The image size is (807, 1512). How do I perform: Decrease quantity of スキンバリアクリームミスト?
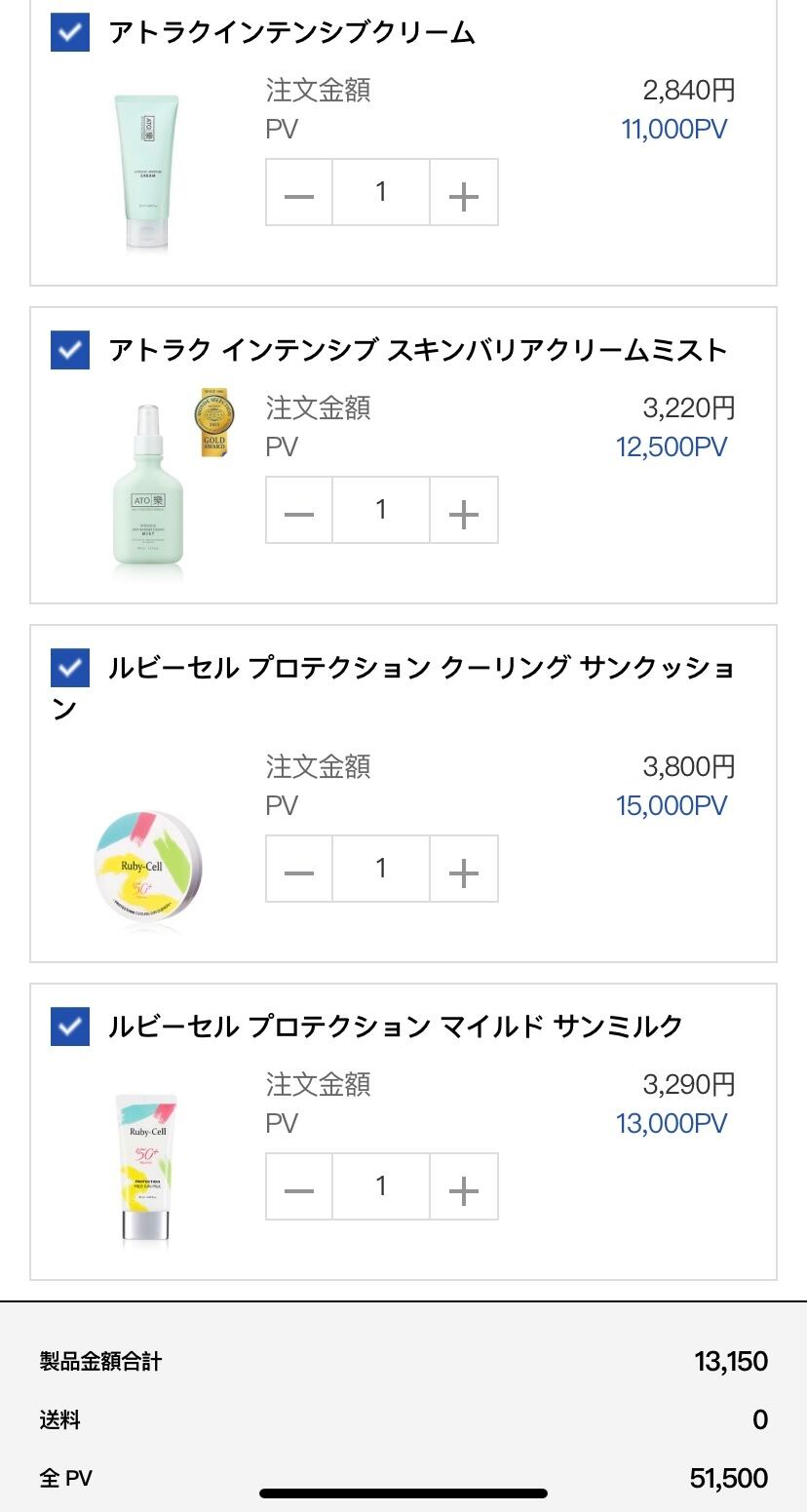(298, 510)
